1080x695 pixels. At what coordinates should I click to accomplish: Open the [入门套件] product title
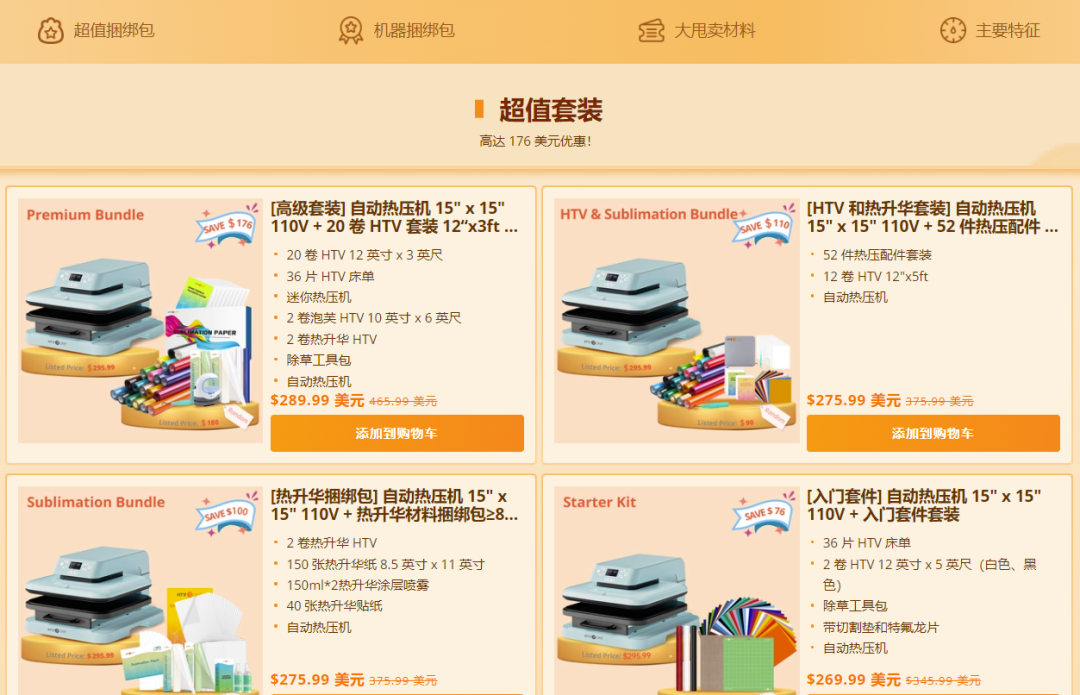pyautogui.click(x=923, y=505)
